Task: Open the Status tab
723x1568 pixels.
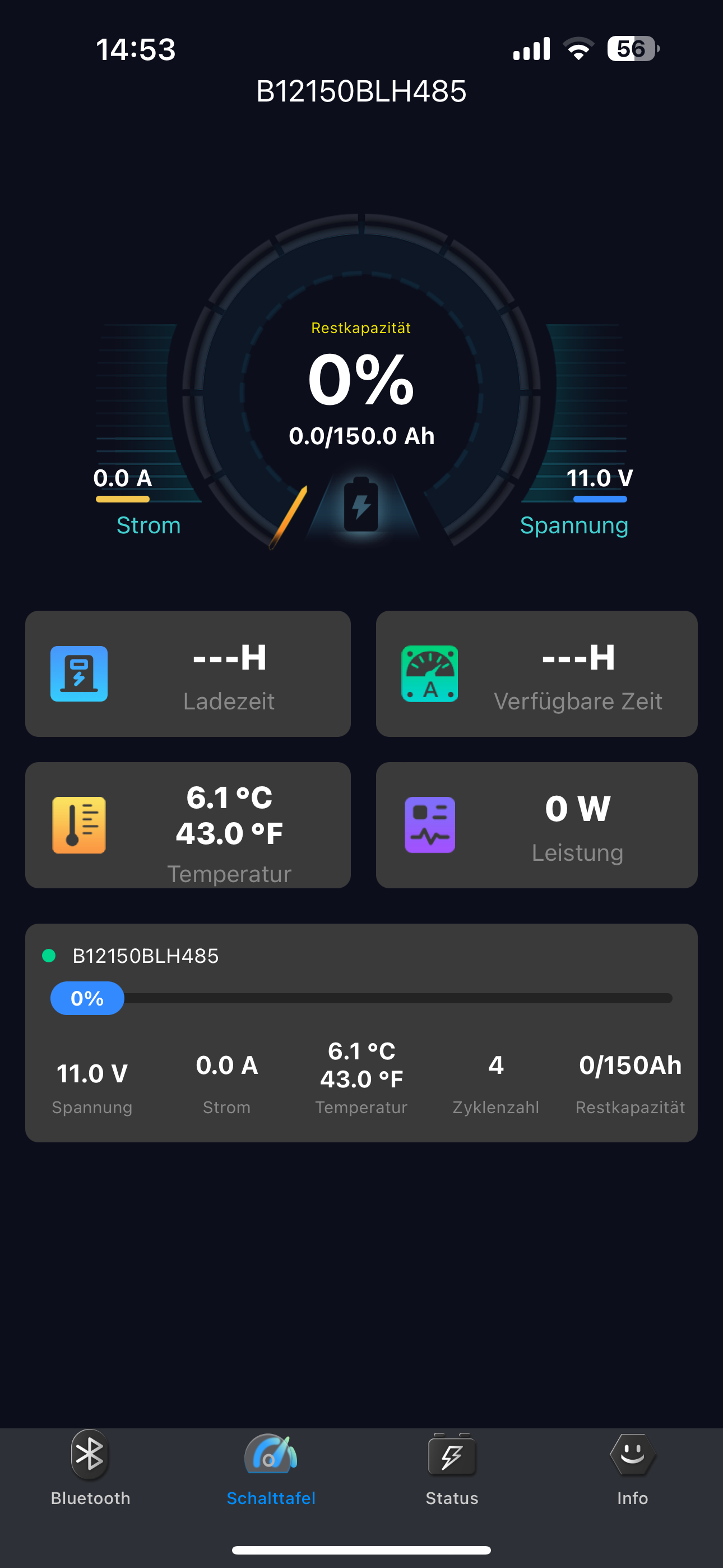Action: [452, 1469]
